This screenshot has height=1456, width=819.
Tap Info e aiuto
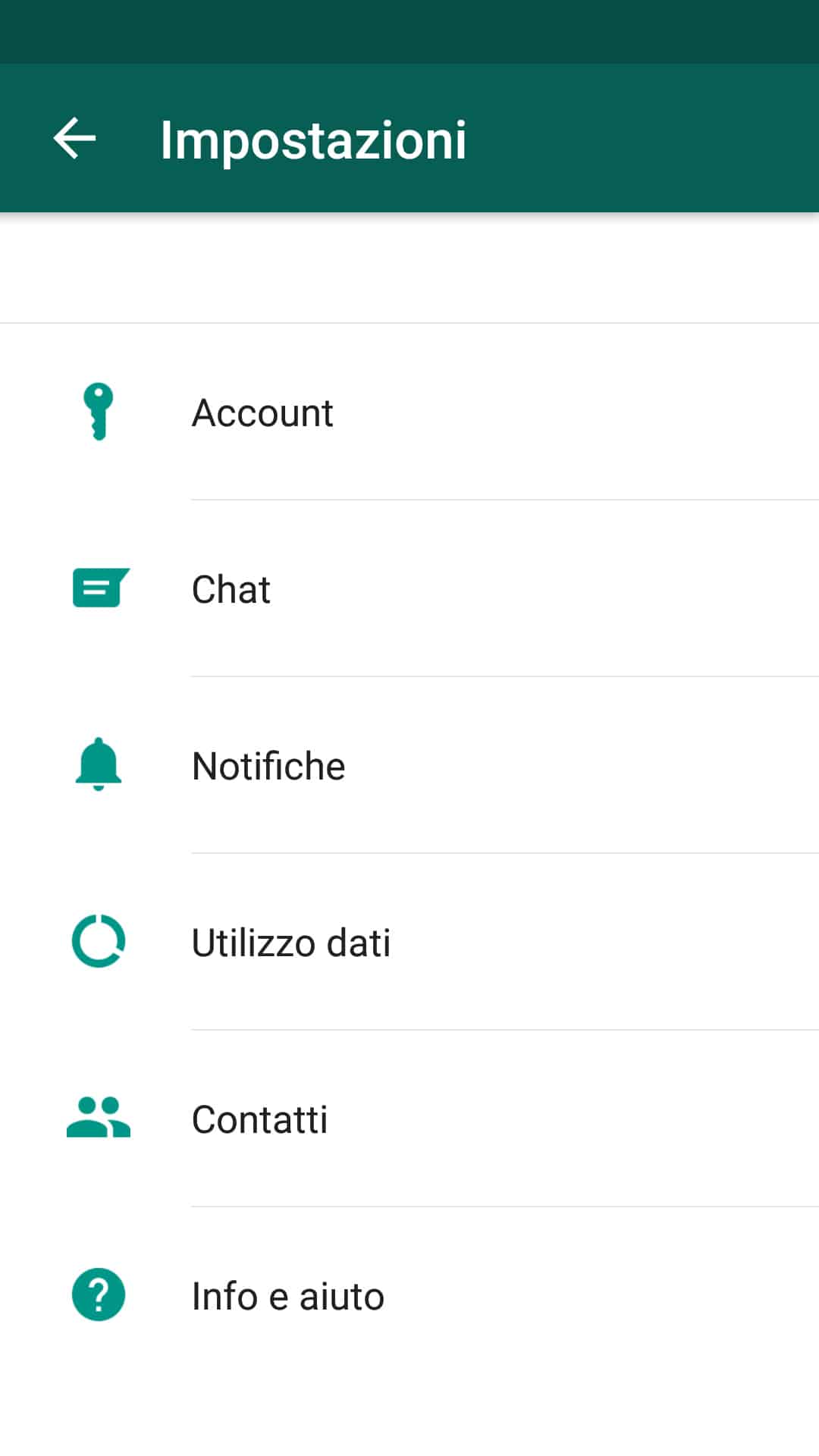(288, 1296)
